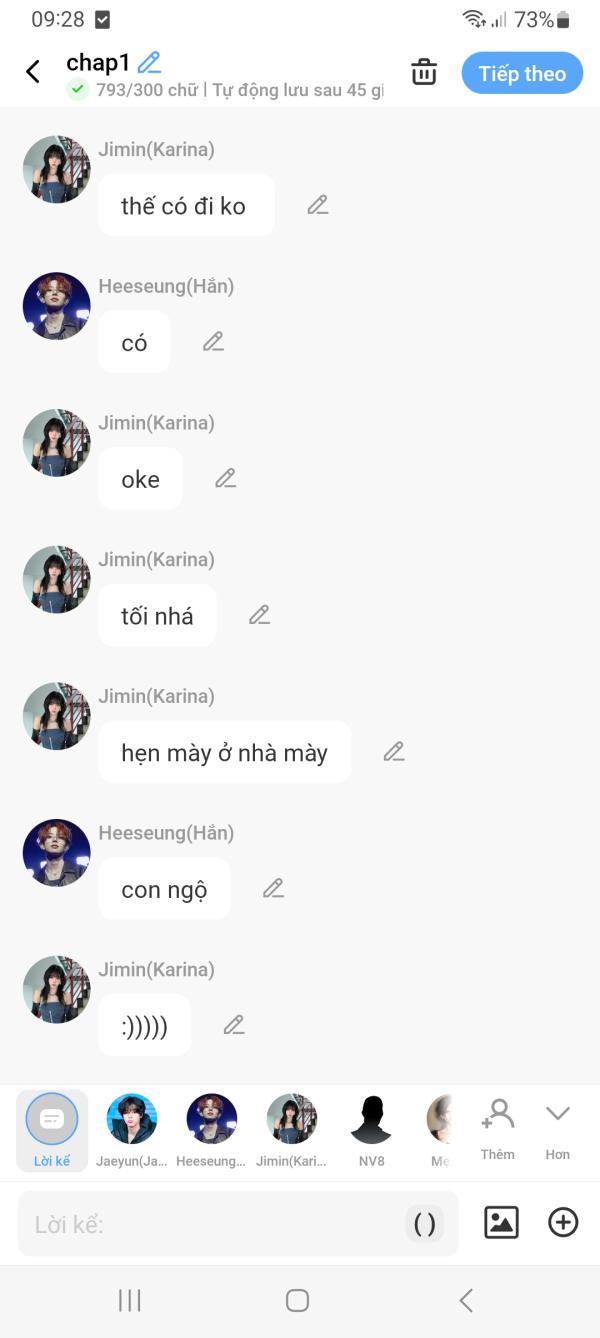Insert an image into the story
Screen dimensions: 600x1338
[x=501, y=1222]
